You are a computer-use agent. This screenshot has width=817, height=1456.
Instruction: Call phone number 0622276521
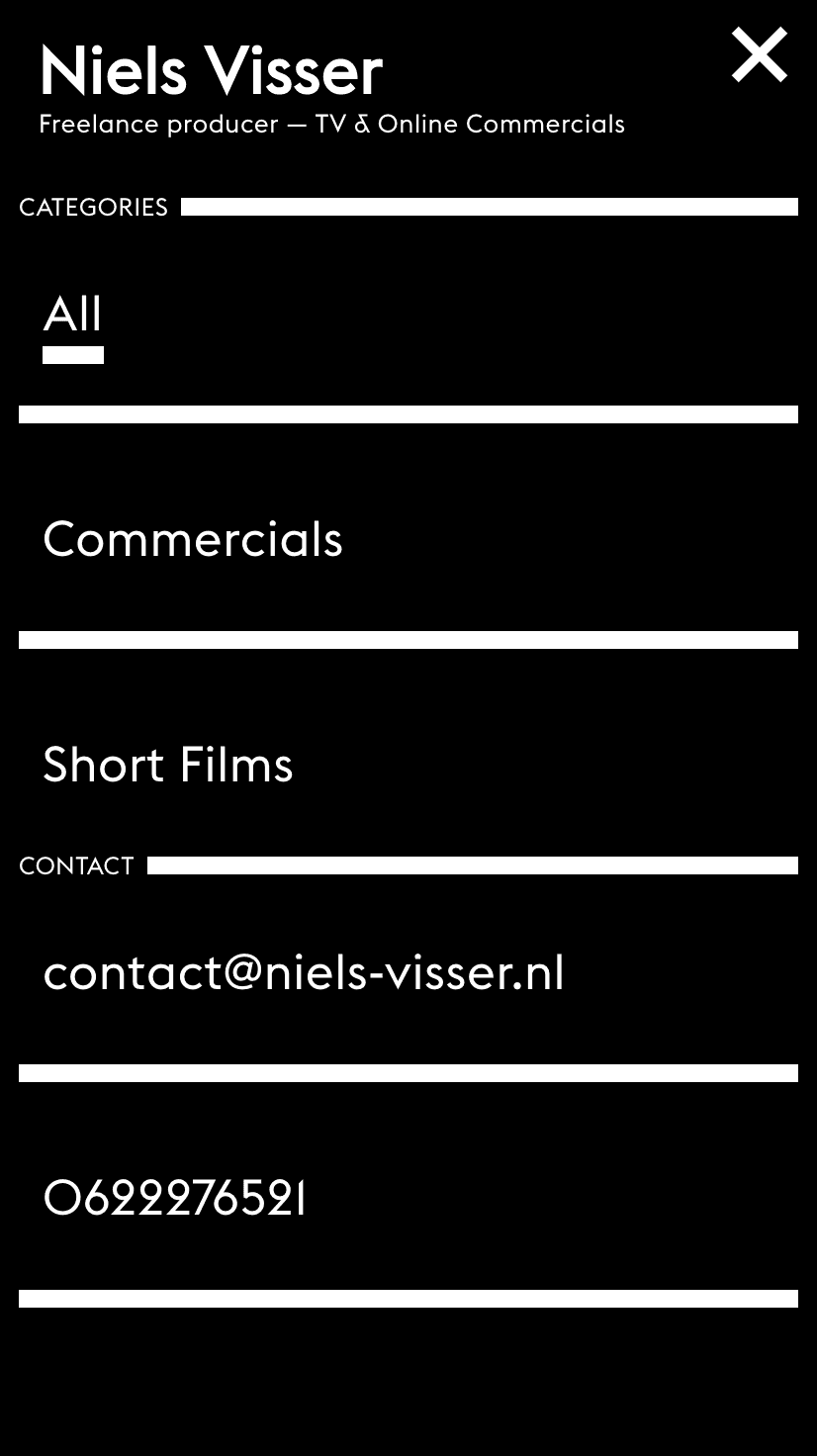coord(175,1199)
